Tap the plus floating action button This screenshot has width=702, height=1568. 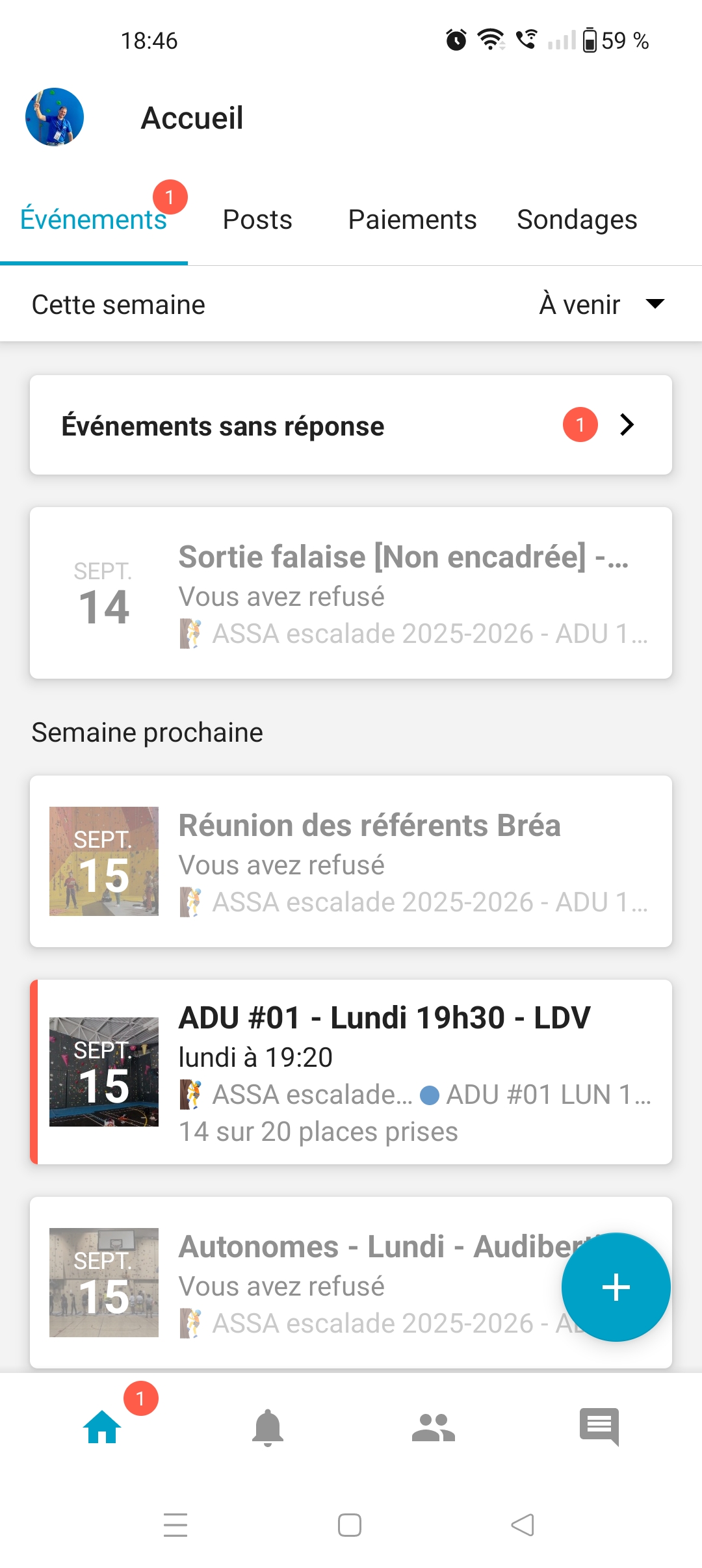(616, 1287)
